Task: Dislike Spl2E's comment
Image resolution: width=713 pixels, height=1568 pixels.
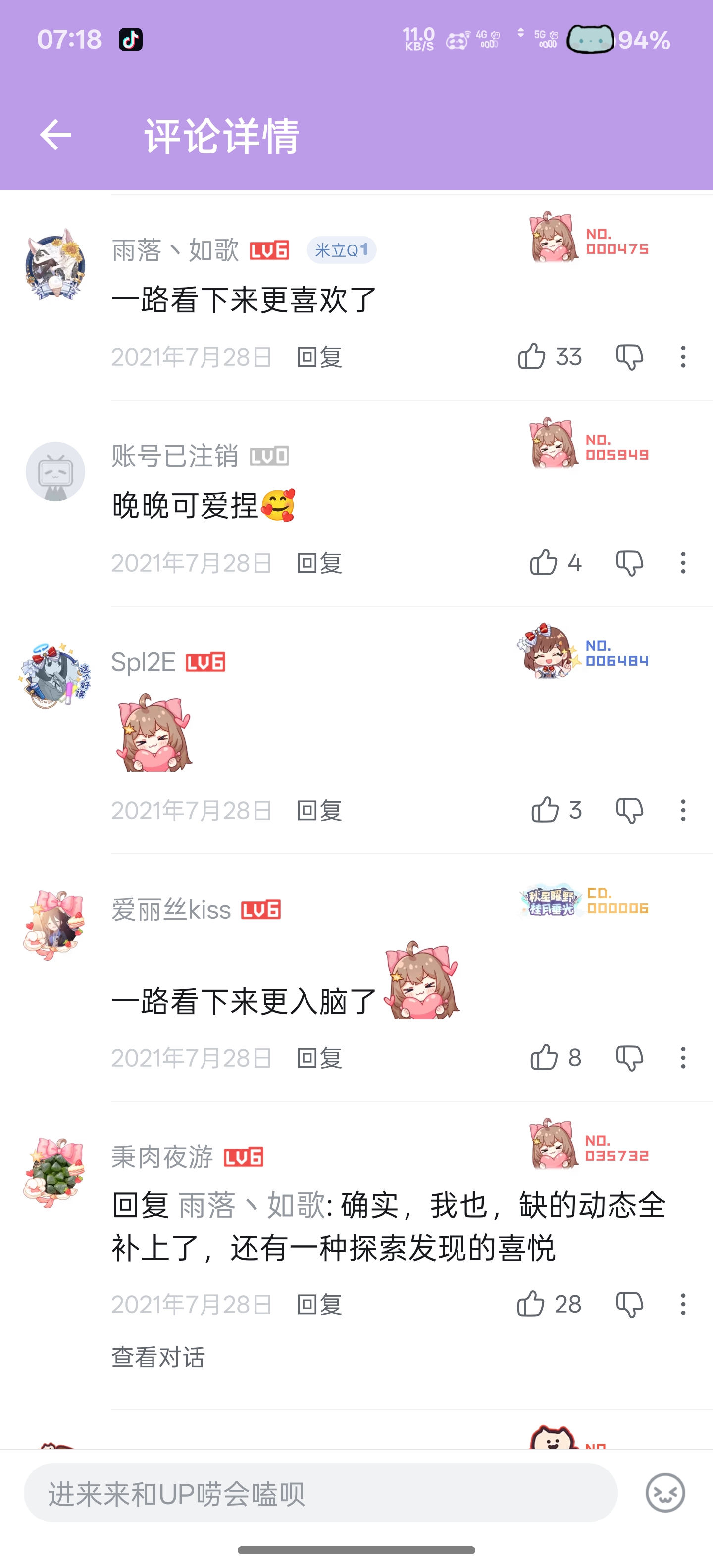Action: (630, 810)
